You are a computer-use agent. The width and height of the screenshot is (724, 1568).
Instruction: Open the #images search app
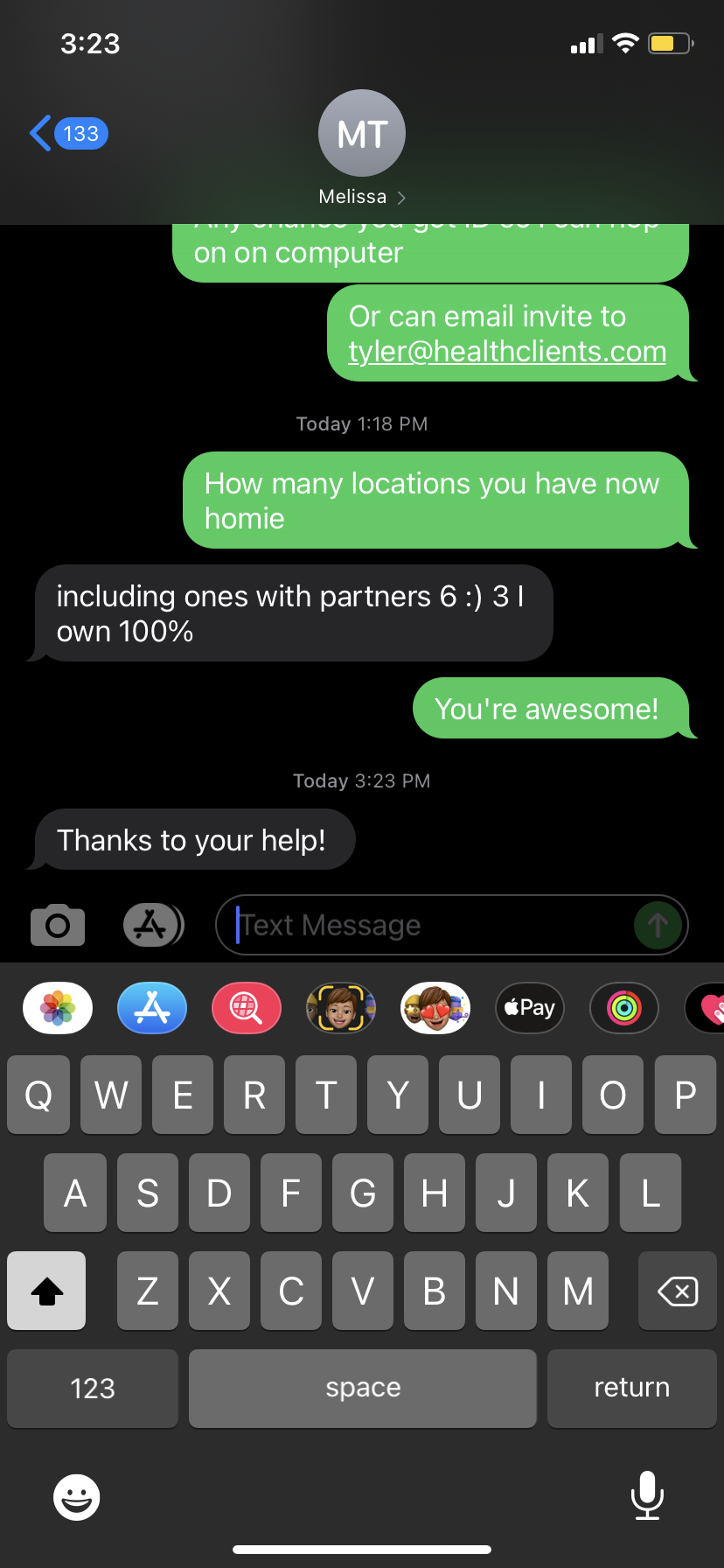click(x=247, y=1008)
